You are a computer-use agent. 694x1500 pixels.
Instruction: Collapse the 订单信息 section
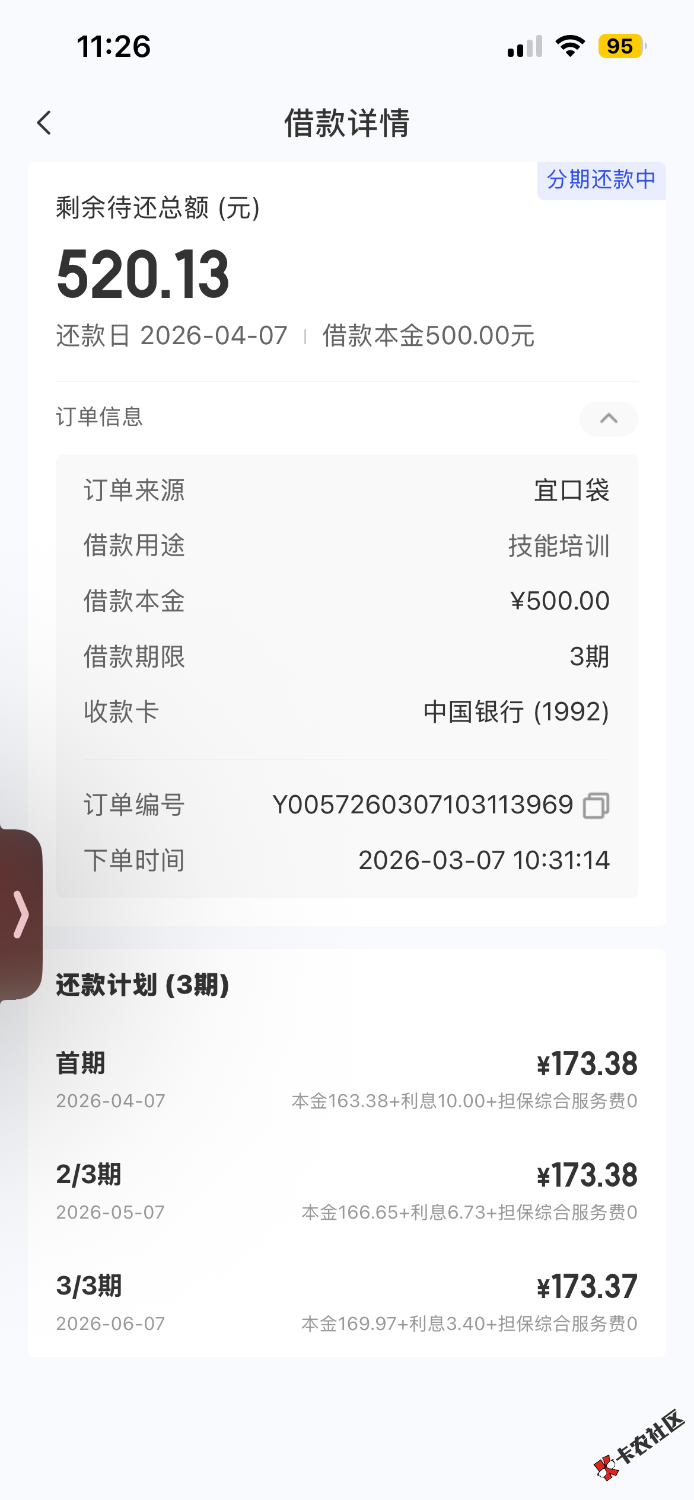608,418
